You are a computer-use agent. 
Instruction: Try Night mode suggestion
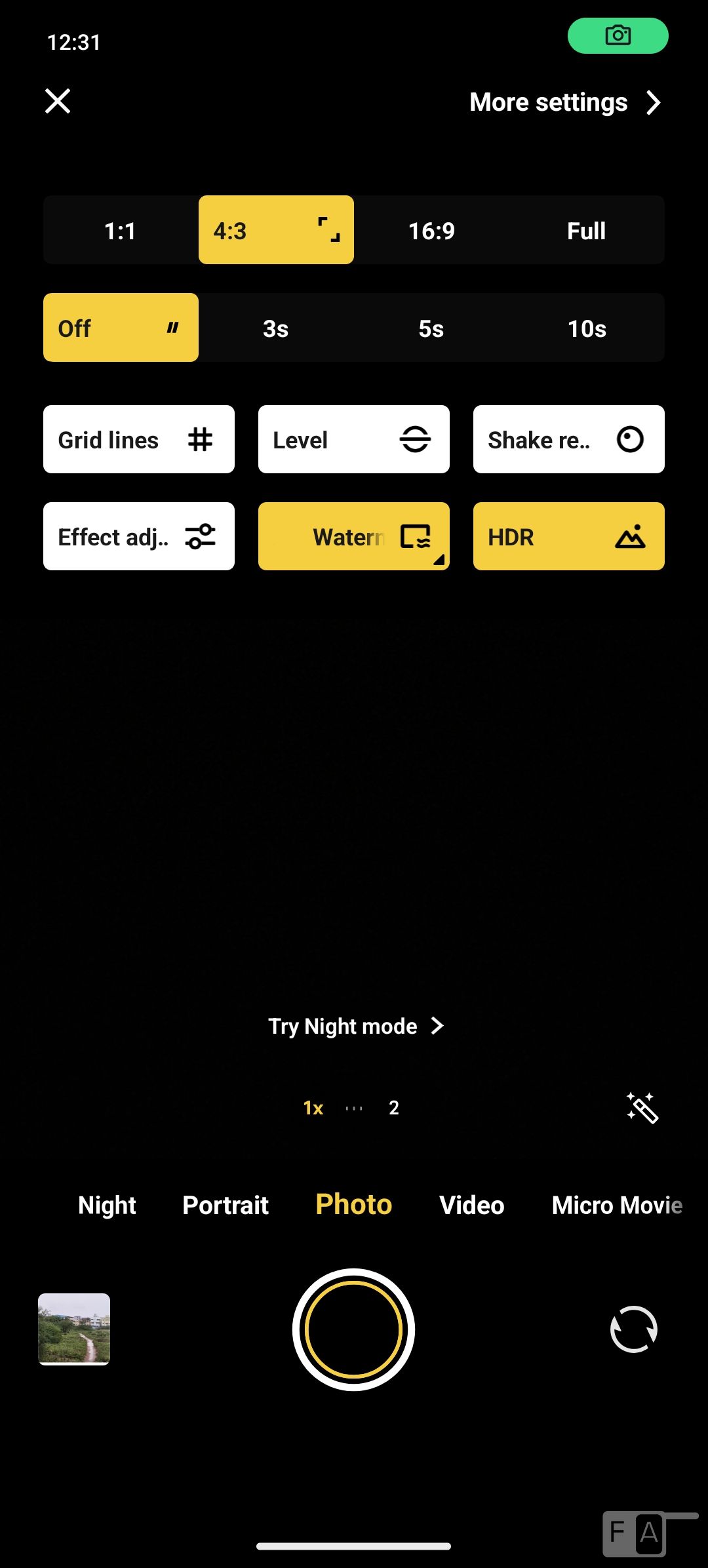355,1026
